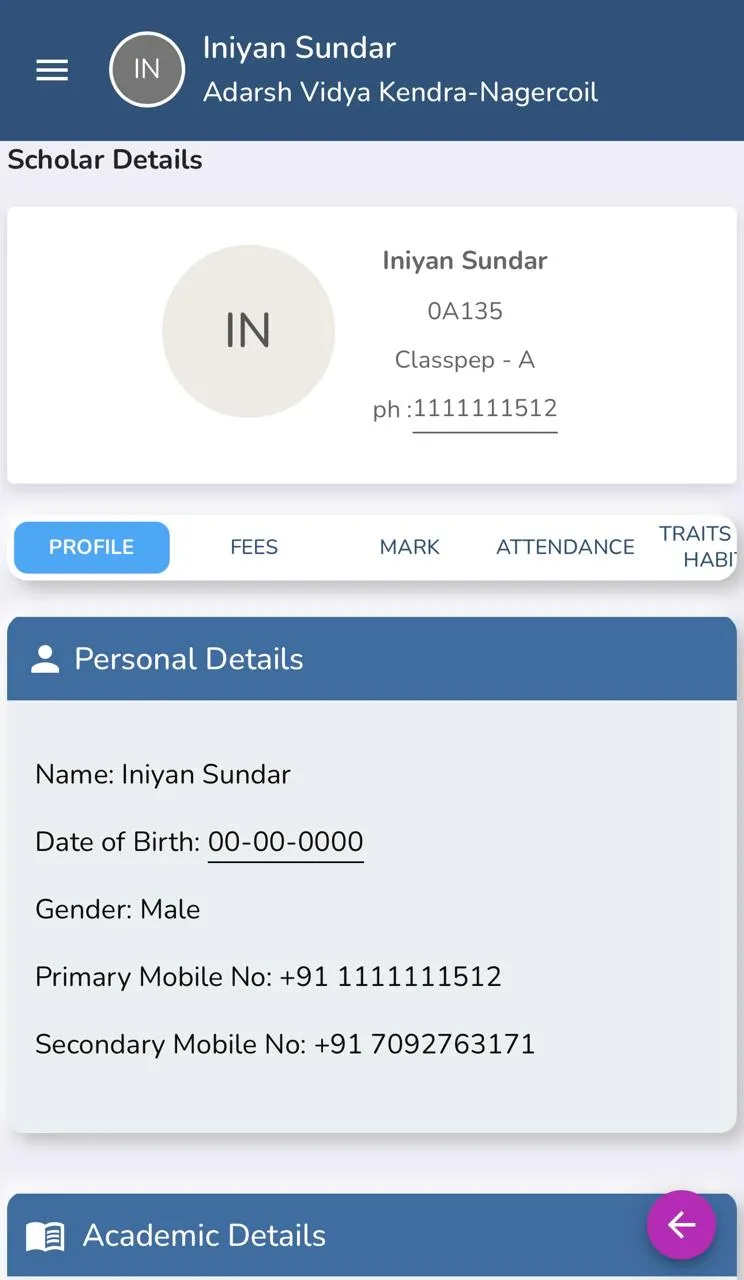The height and width of the screenshot is (1280, 744).
Task: Click the book icon beside Academic Details
Action: 45,1235
